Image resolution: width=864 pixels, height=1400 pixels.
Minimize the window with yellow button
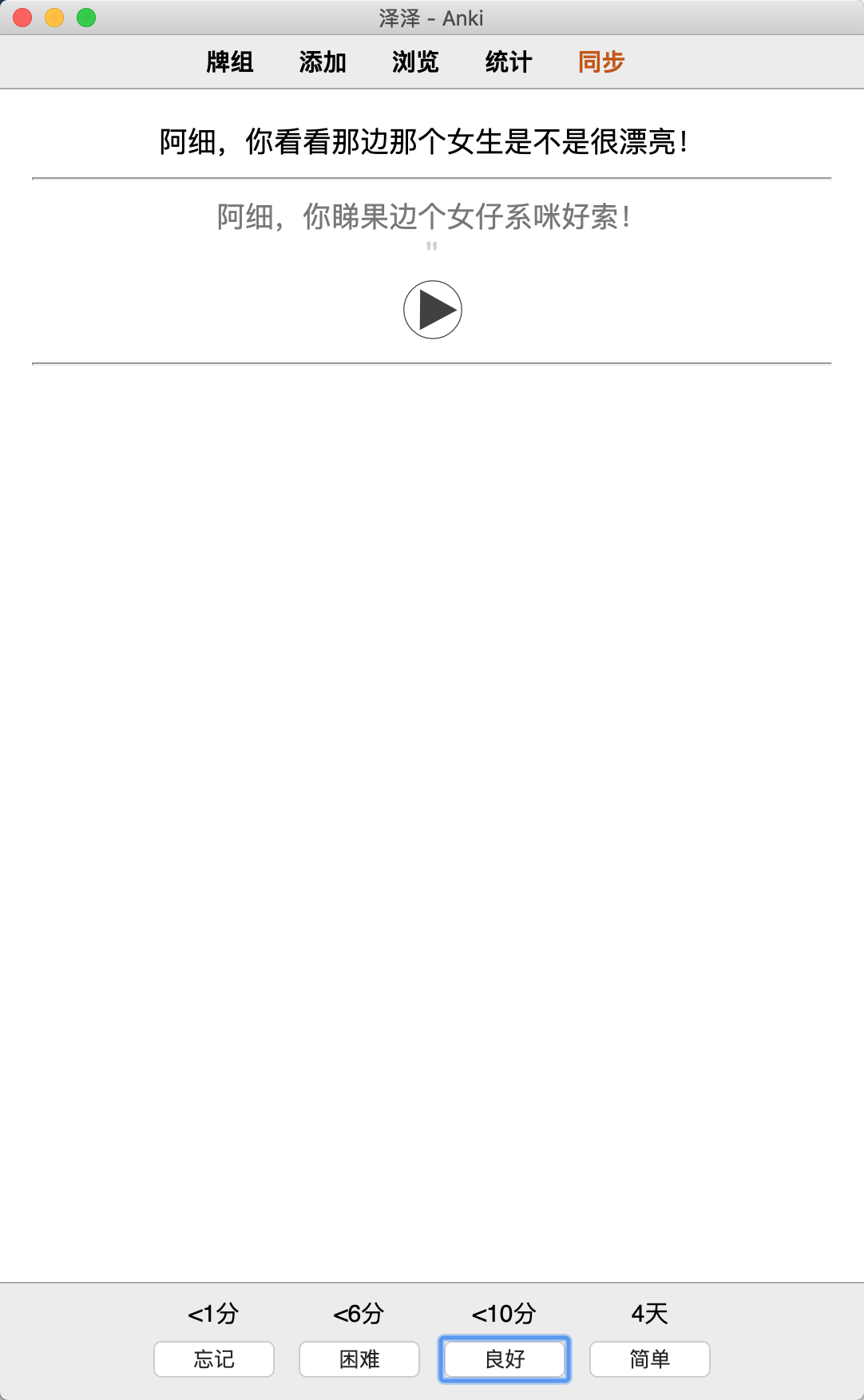54,18
